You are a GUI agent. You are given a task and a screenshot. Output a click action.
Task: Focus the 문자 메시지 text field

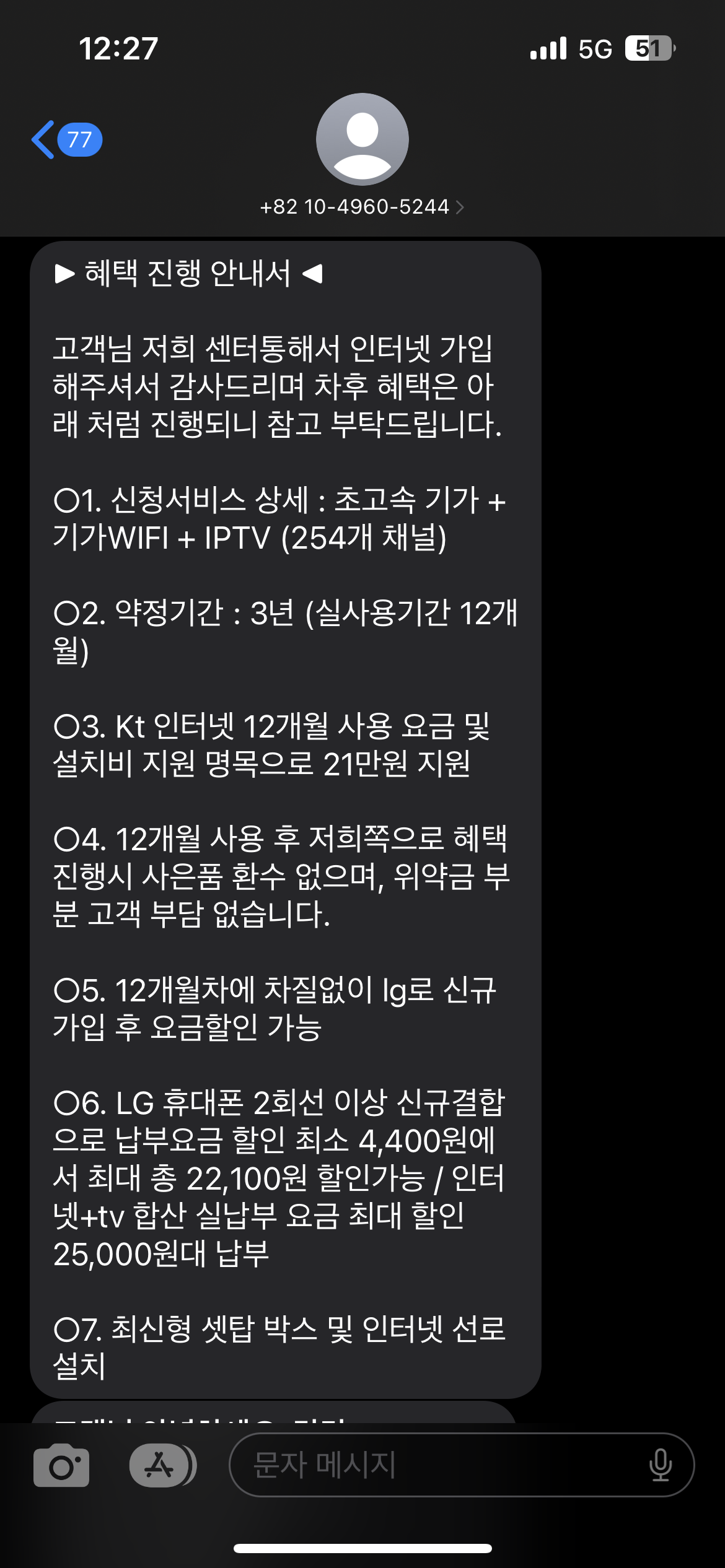pos(434,1465)
